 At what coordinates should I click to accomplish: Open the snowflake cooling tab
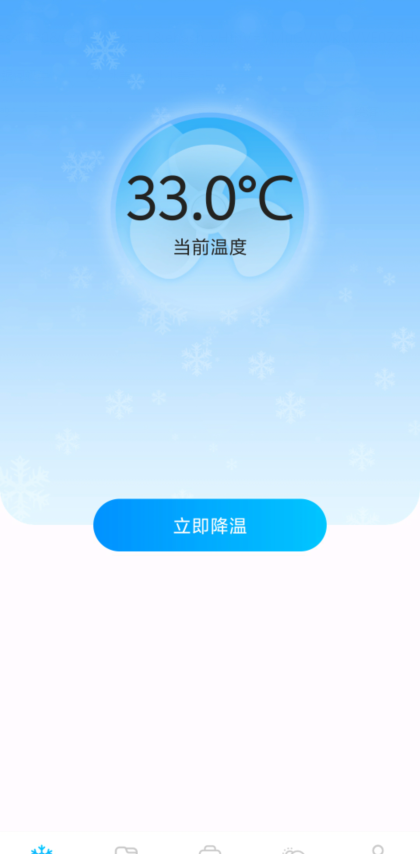click(x=42, y=849)
